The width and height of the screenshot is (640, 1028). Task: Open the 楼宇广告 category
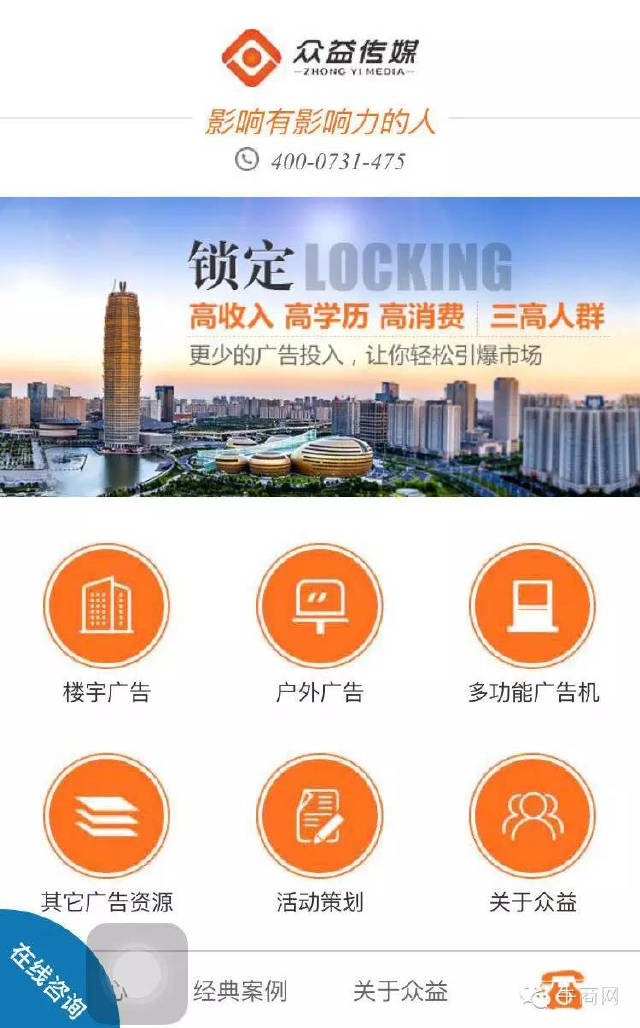(x=106, y=606)
